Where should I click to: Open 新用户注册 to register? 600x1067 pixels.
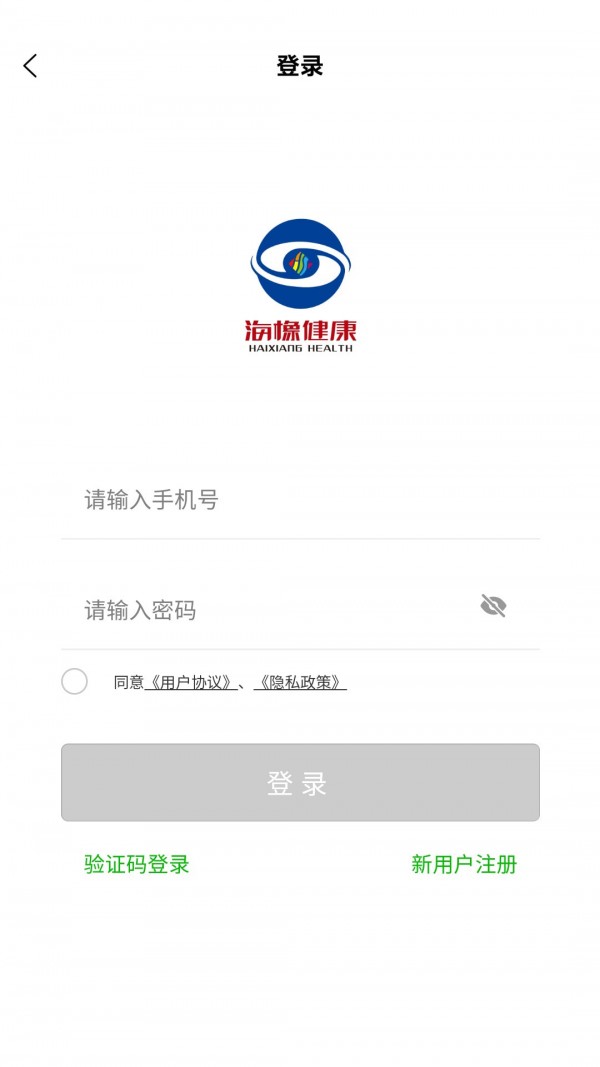(x=464, y=864)
